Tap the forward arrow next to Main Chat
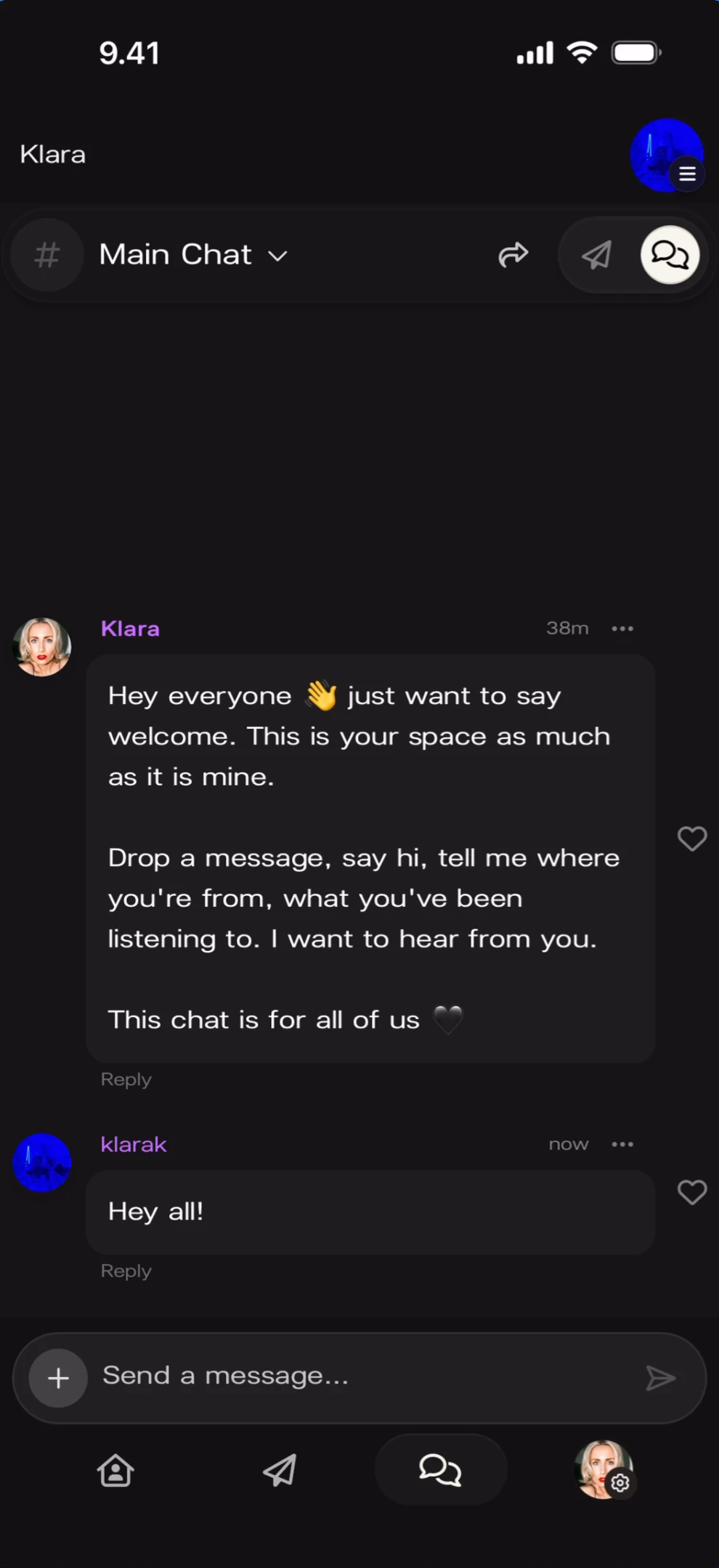719x1568 pixels. click(x=513, y=255)
